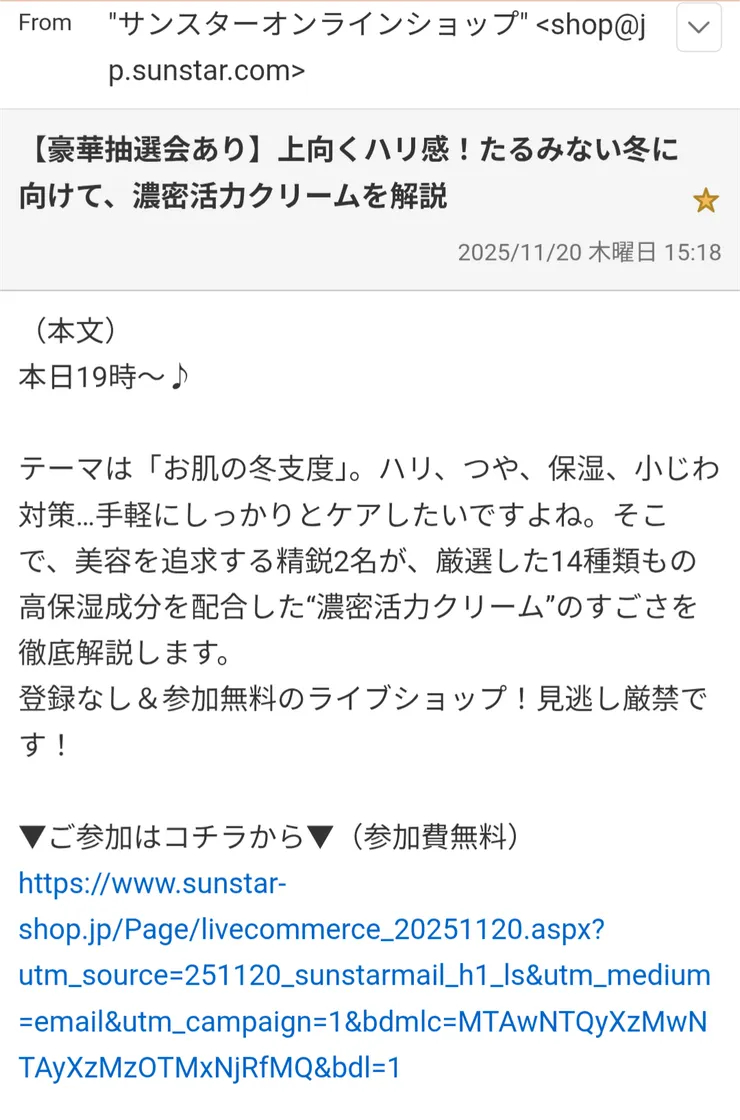Select the email subject line

pos(350,172)
